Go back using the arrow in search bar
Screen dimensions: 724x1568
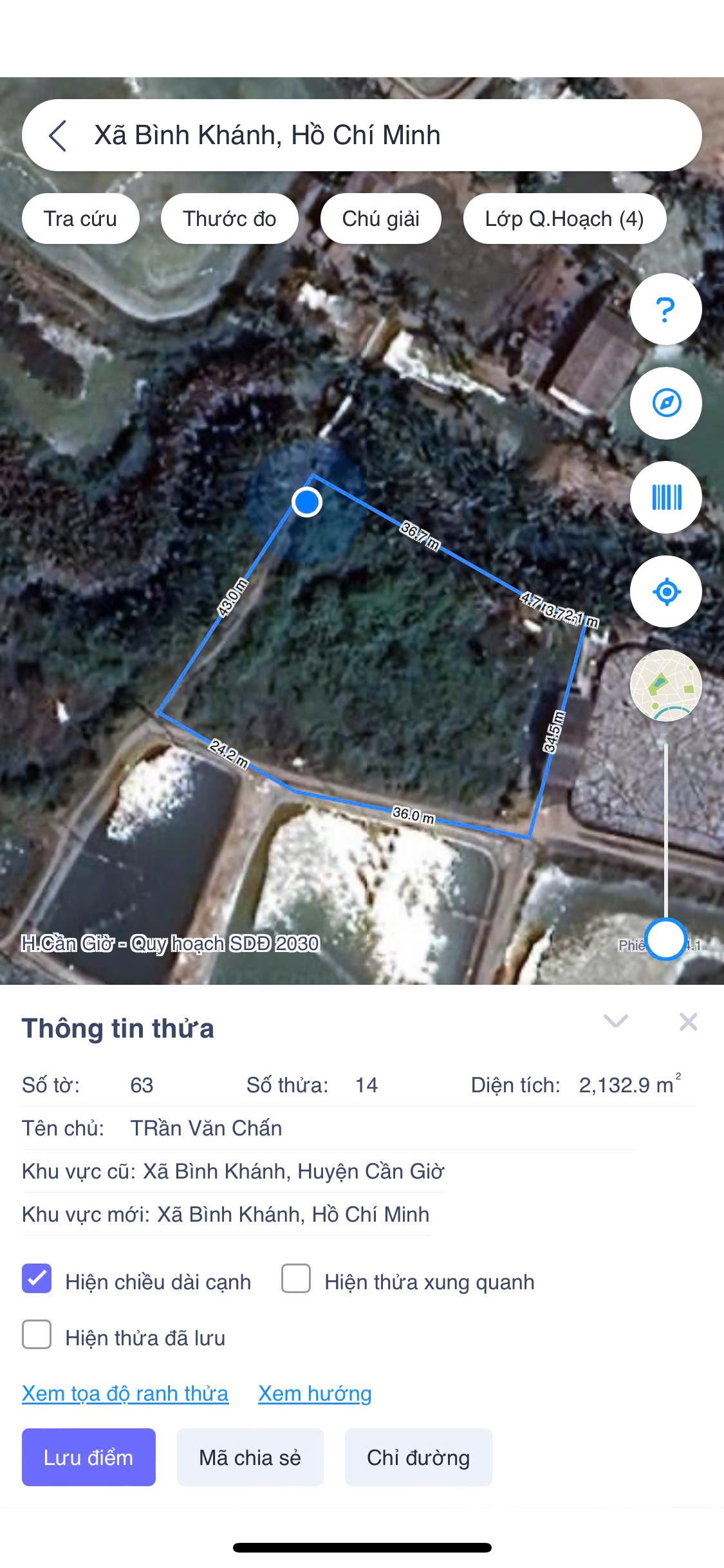click(x=58, y=136)
